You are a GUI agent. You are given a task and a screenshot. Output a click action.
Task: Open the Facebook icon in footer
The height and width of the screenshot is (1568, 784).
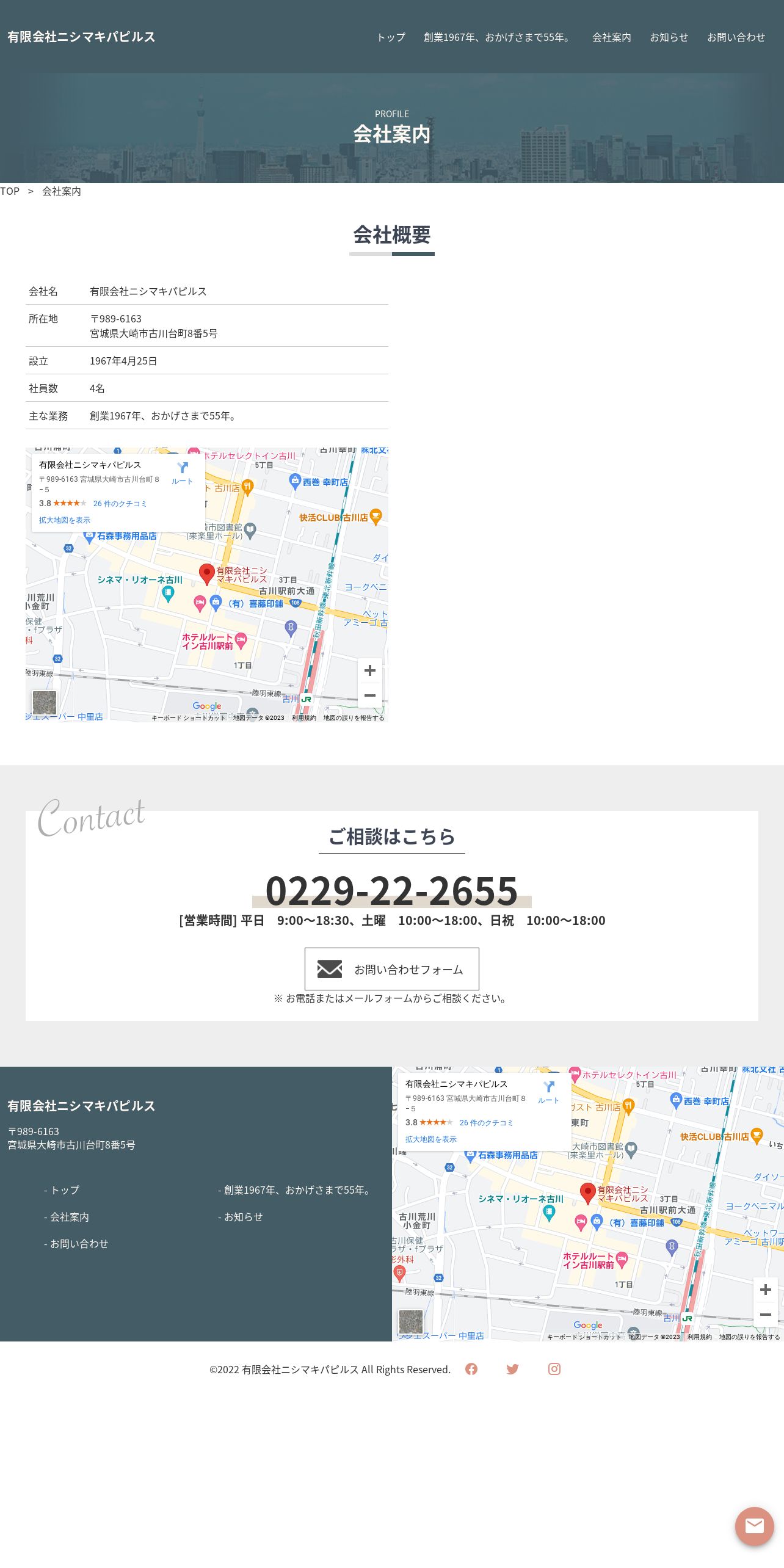click(471, 1369)
